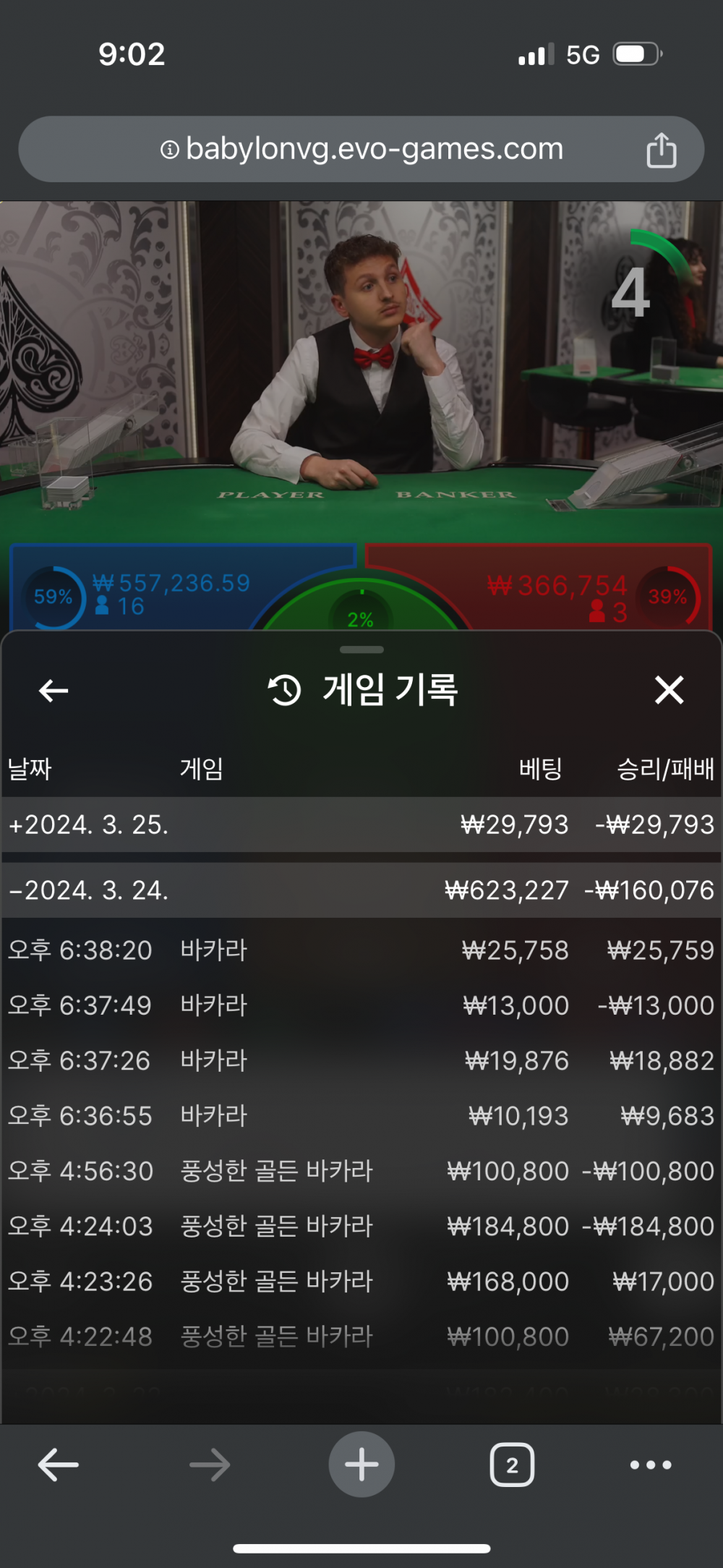This screenshot has height=1568, width=723.
Task: Open the 오후 6:37:49 바카라 record
Action: click(360, 1005)
